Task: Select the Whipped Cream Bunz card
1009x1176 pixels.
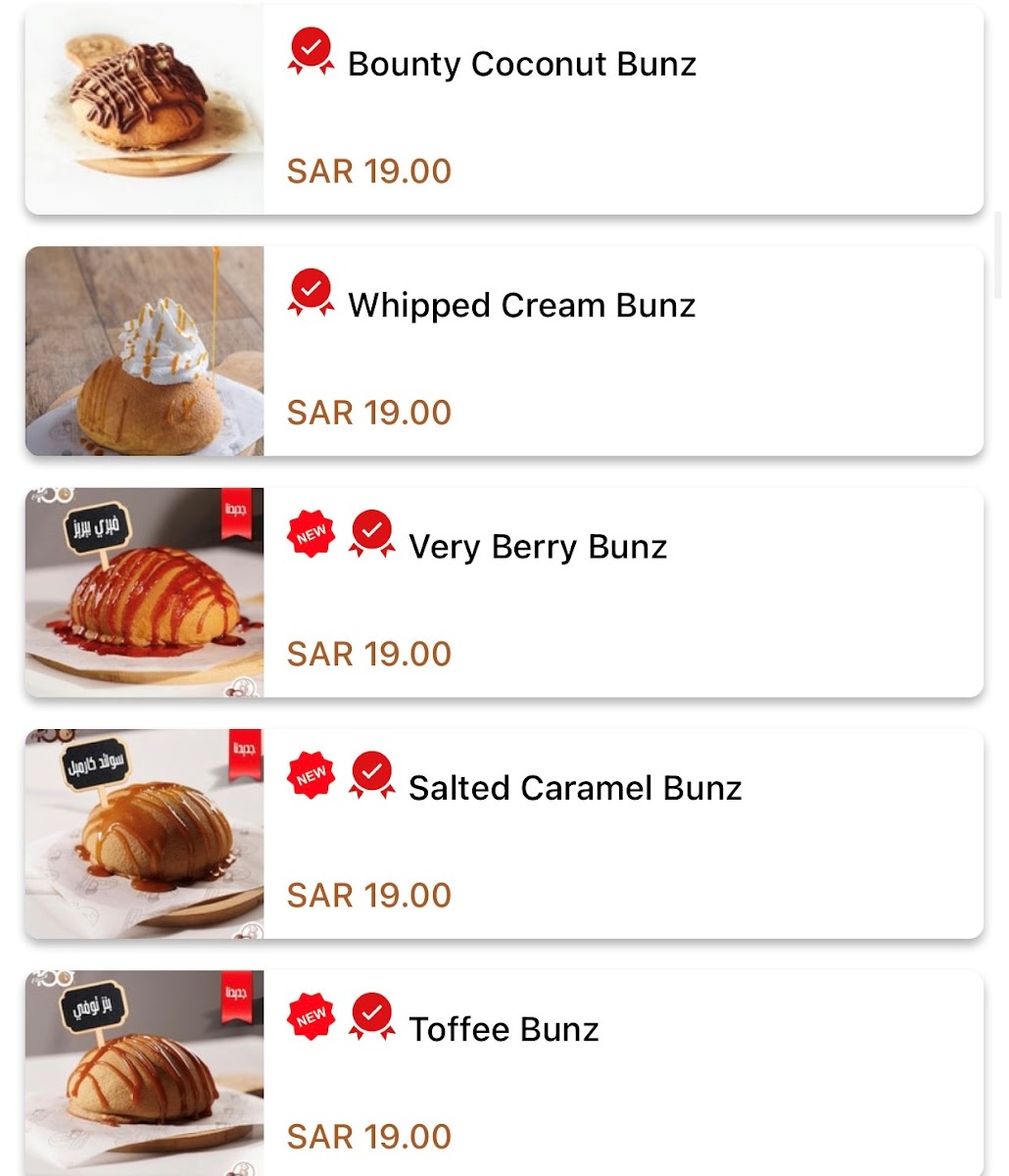Action: coord(522,307)
